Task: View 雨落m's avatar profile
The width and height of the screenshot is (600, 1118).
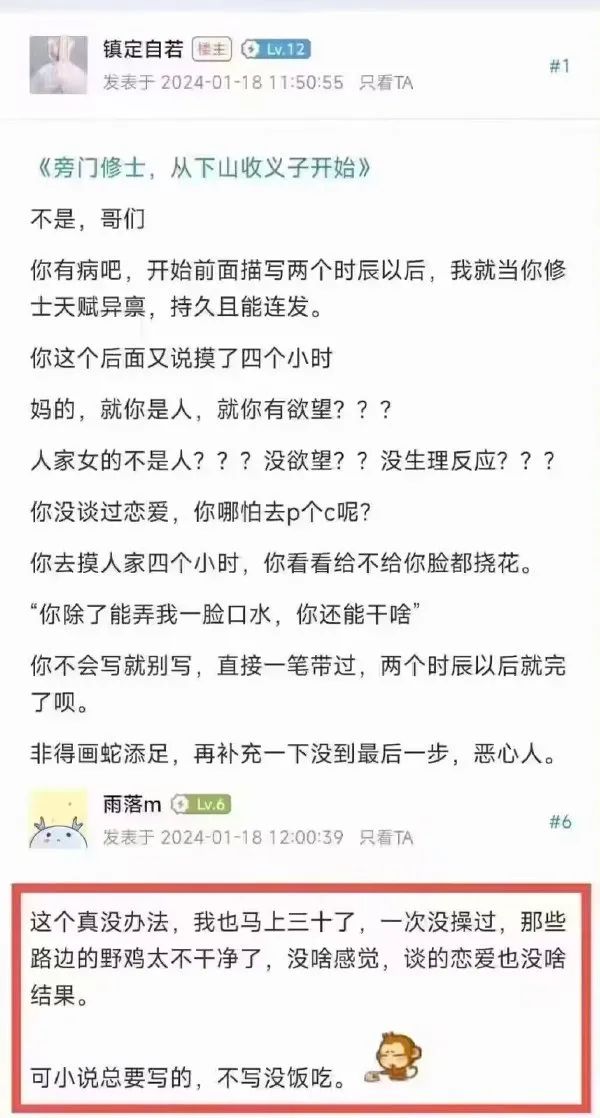Action: (x=59, y=820)
